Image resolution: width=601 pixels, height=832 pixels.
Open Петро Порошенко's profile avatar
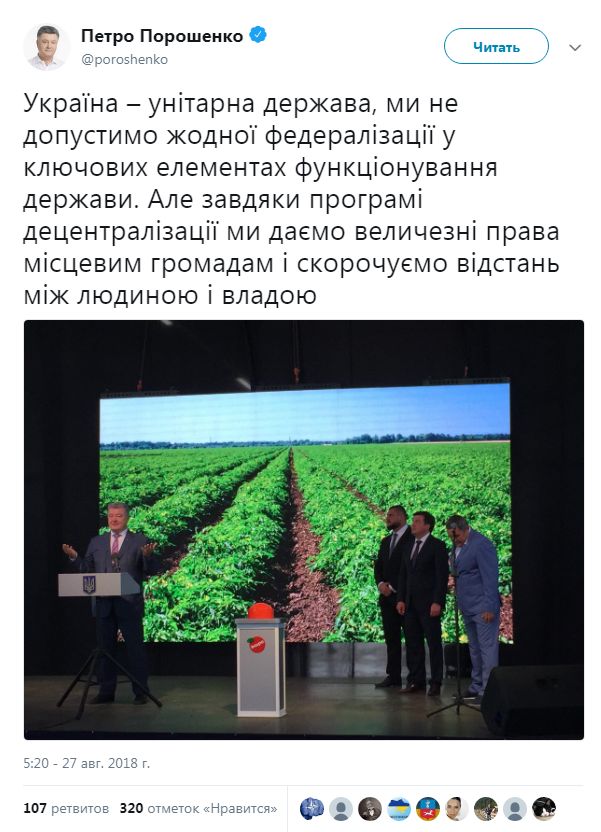tap(47, 46)
